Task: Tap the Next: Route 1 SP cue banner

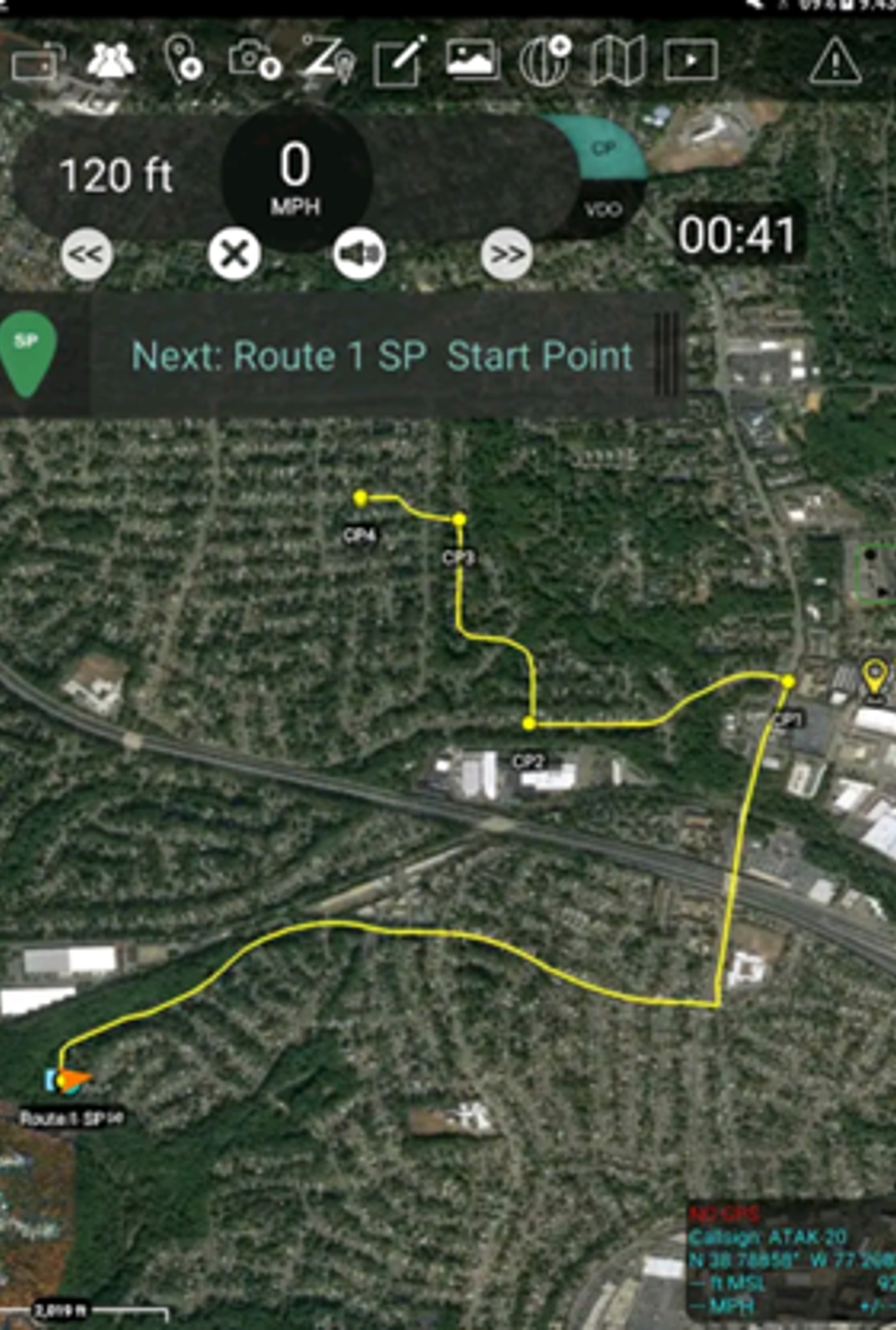Action: (x=381, y=356)
